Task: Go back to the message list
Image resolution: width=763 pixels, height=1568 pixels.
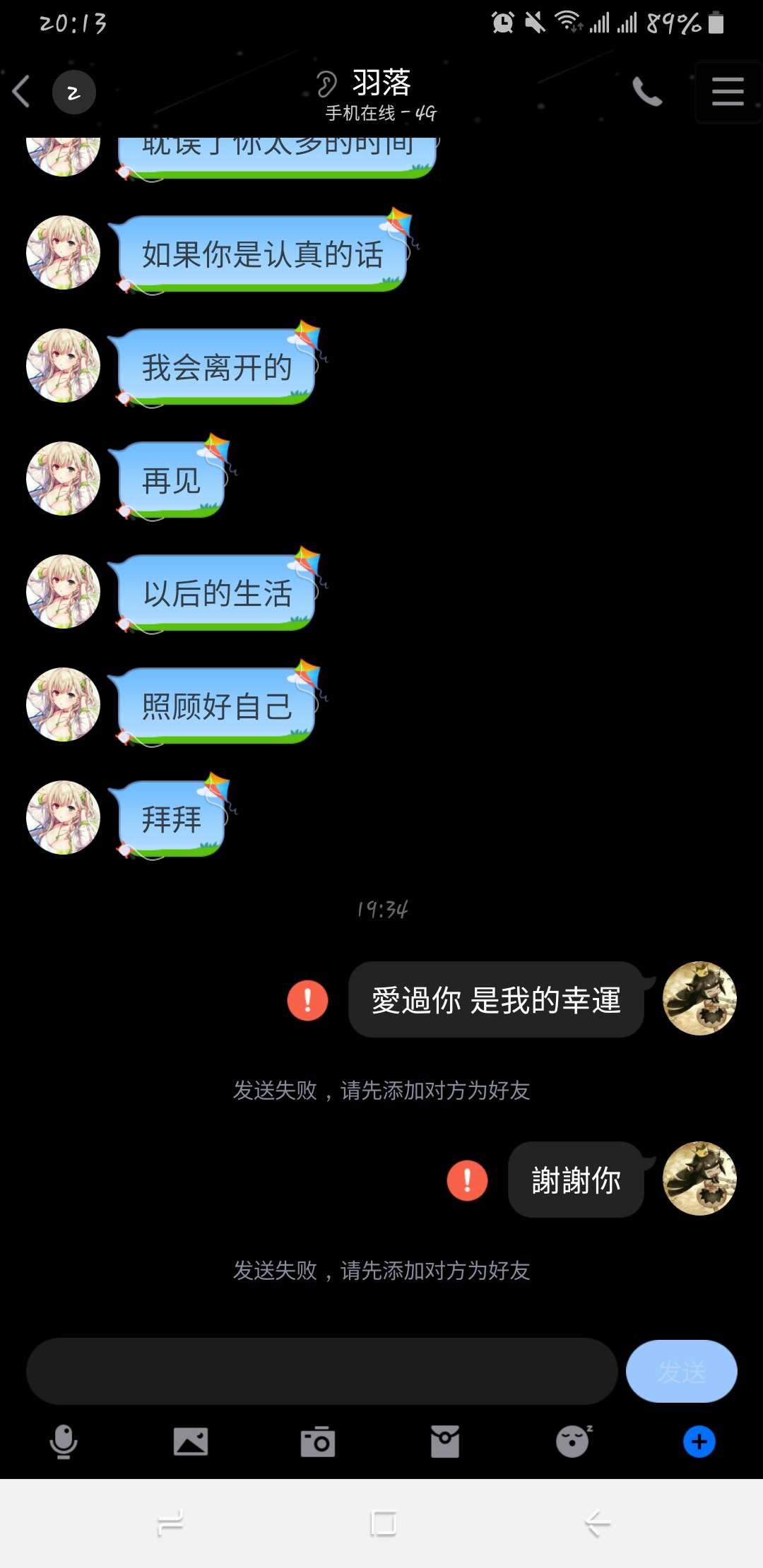Action: pos(23,92)
